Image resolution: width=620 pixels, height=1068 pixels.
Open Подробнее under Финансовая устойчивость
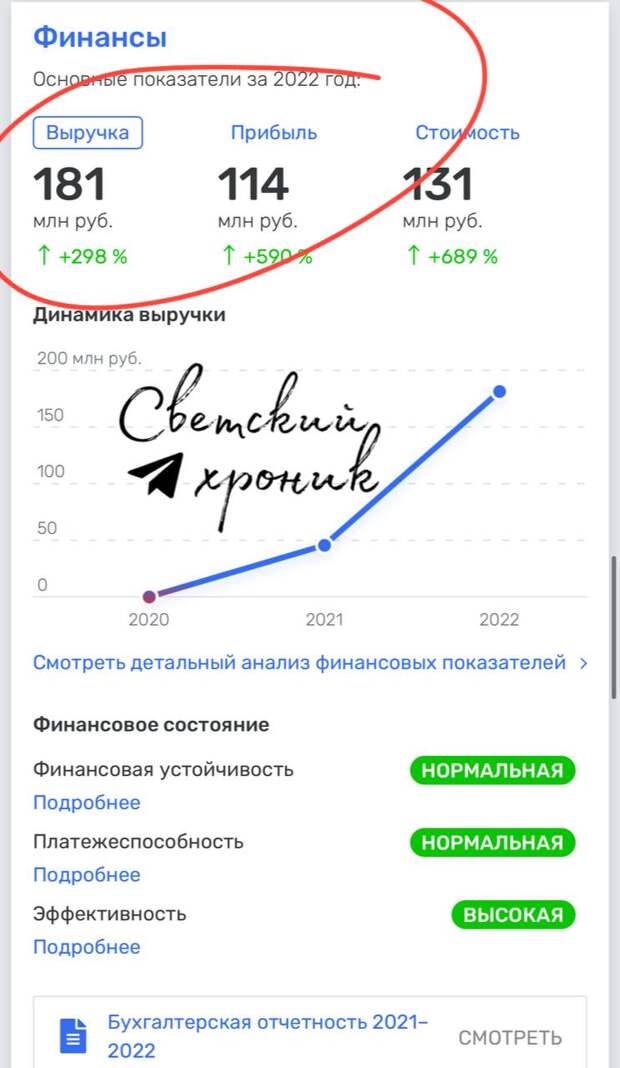pos(87,802)
